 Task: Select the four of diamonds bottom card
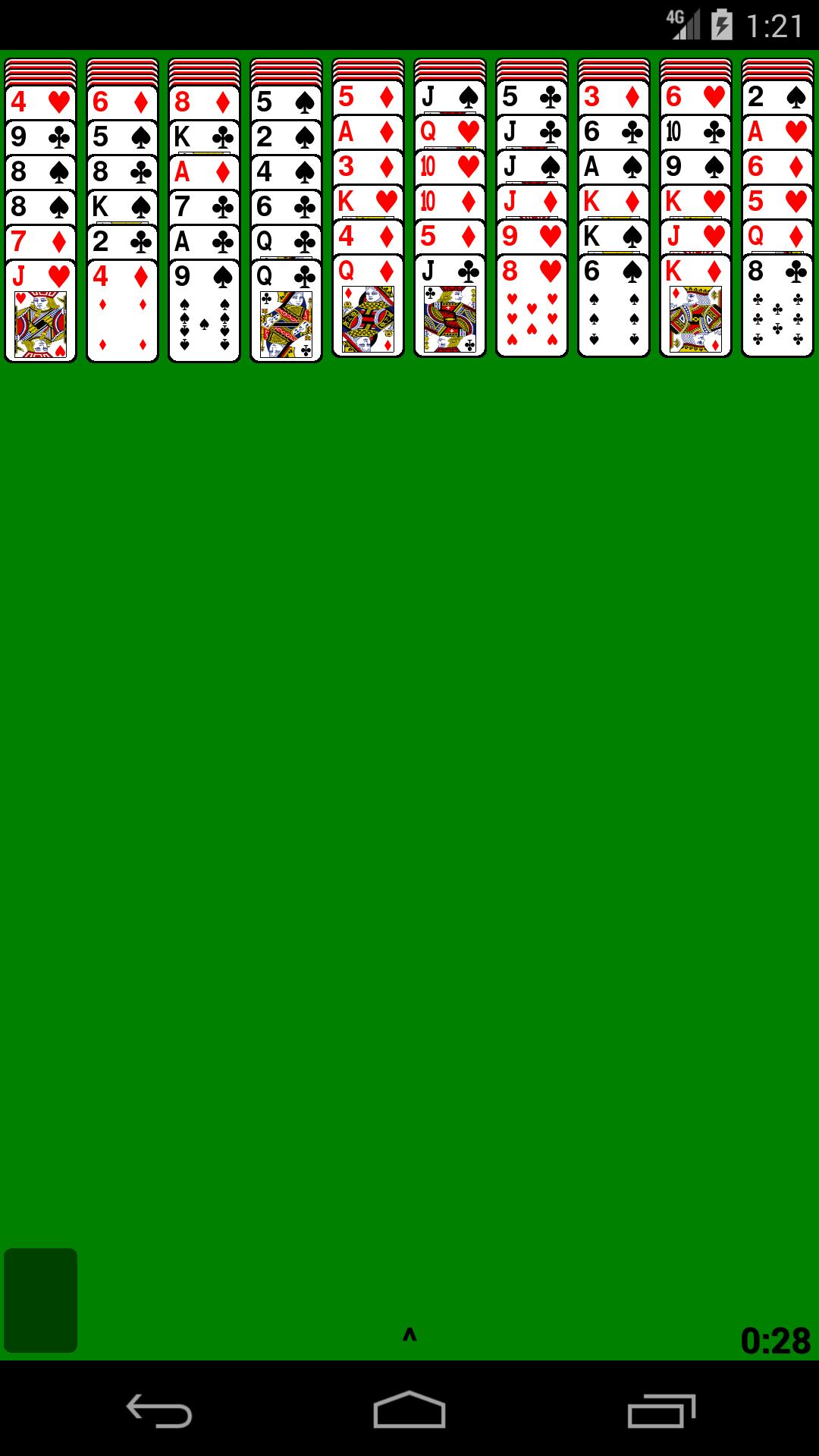coord(122,312)
